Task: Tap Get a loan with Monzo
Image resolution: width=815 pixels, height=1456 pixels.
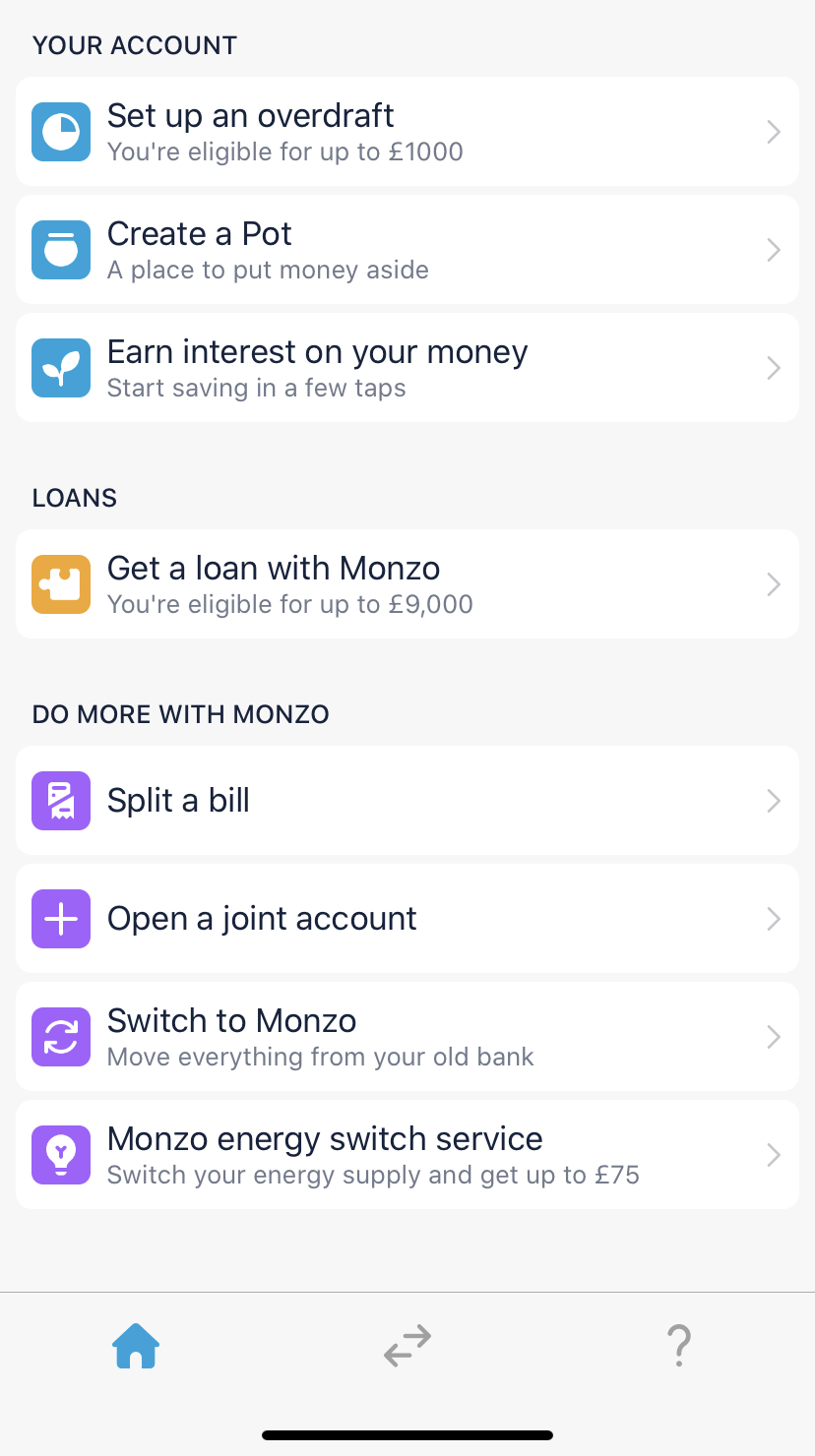Action: (x=407, y=584)
